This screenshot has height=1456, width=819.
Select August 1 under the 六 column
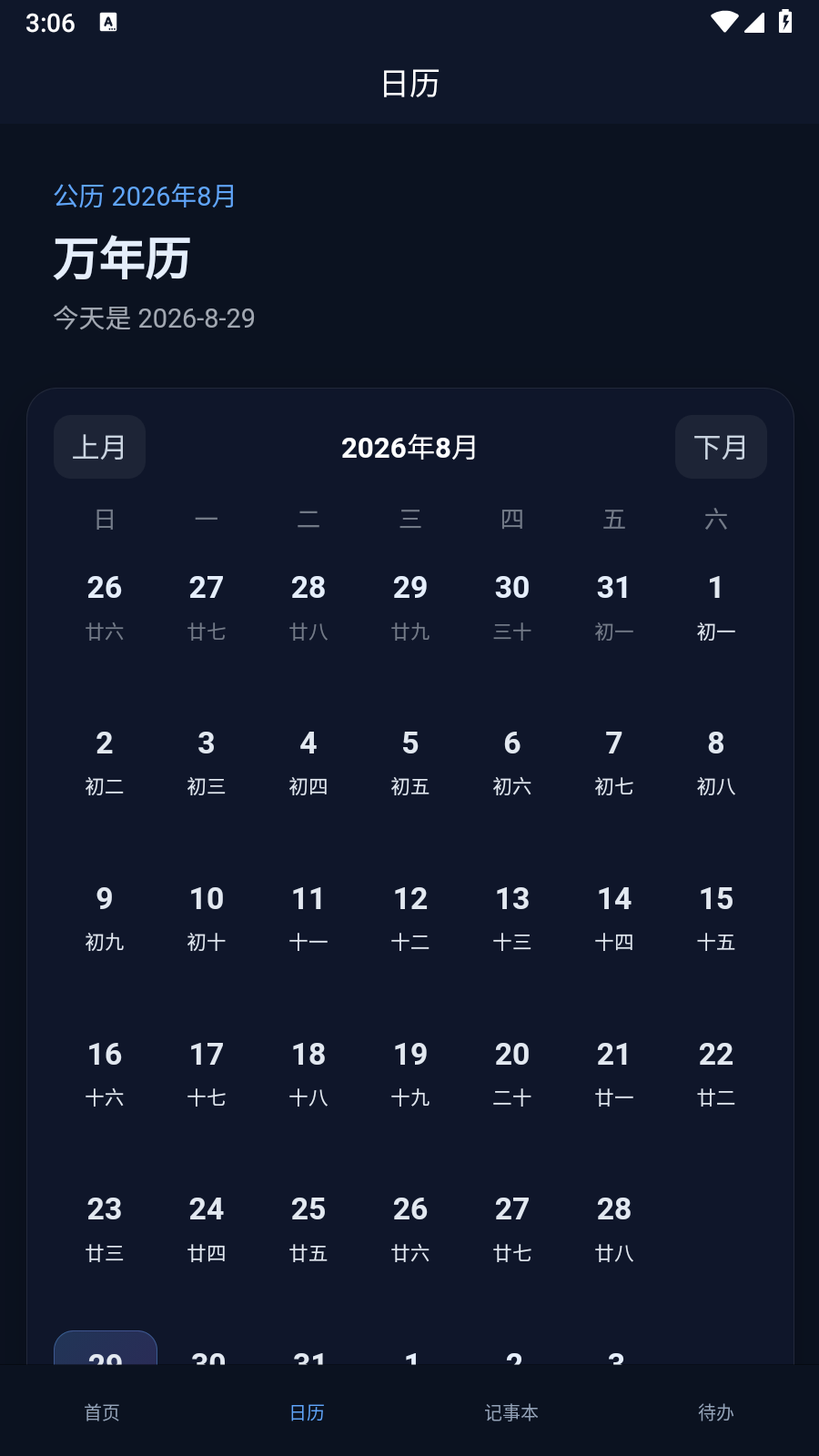(x=716, y=606)
